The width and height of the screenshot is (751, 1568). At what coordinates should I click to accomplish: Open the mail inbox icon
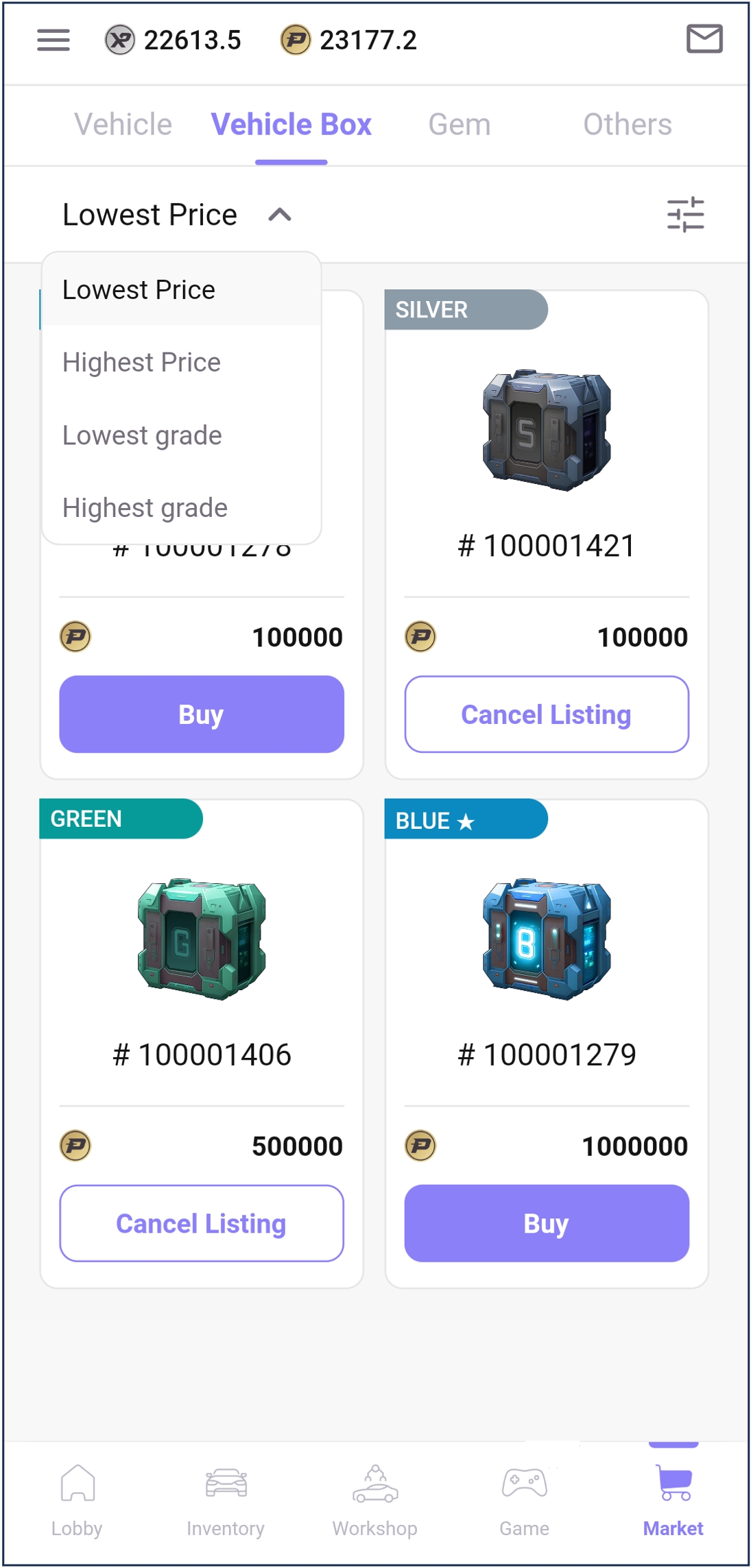[704, 38]
